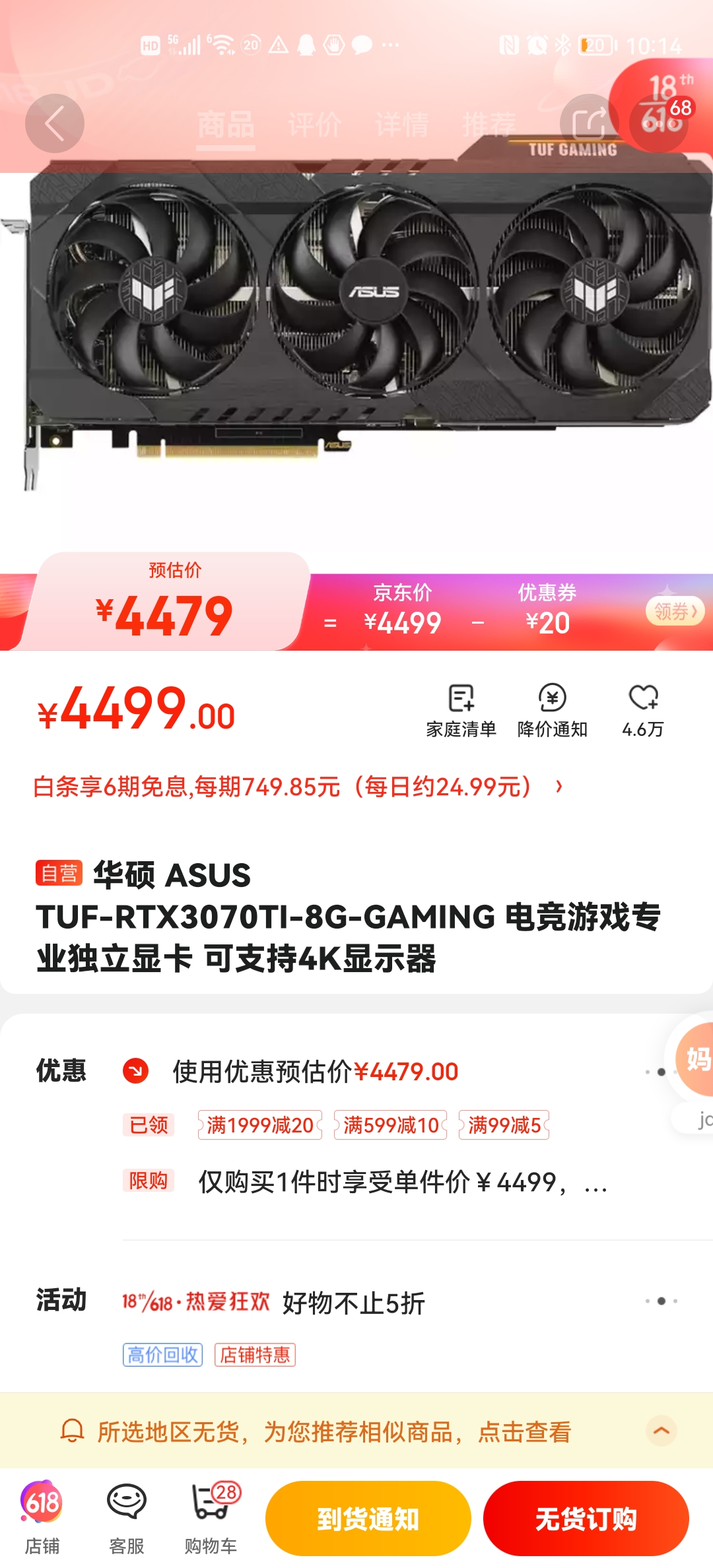The image size is (713, 1568).
Task: Open the 家庭清单 (family list) icon
Action: click(x=461, y=707)
